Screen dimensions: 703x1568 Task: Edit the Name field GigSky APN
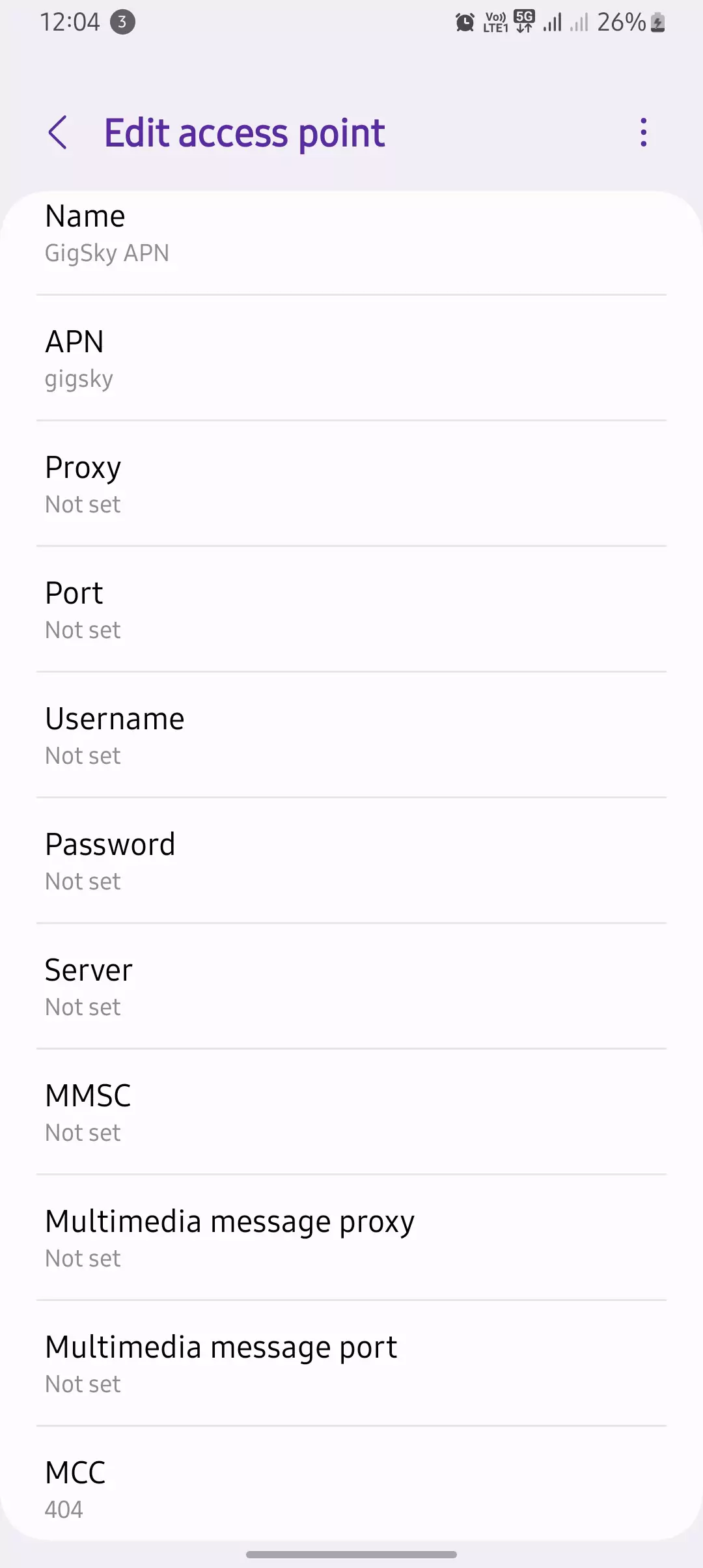(x=351, y=234)
